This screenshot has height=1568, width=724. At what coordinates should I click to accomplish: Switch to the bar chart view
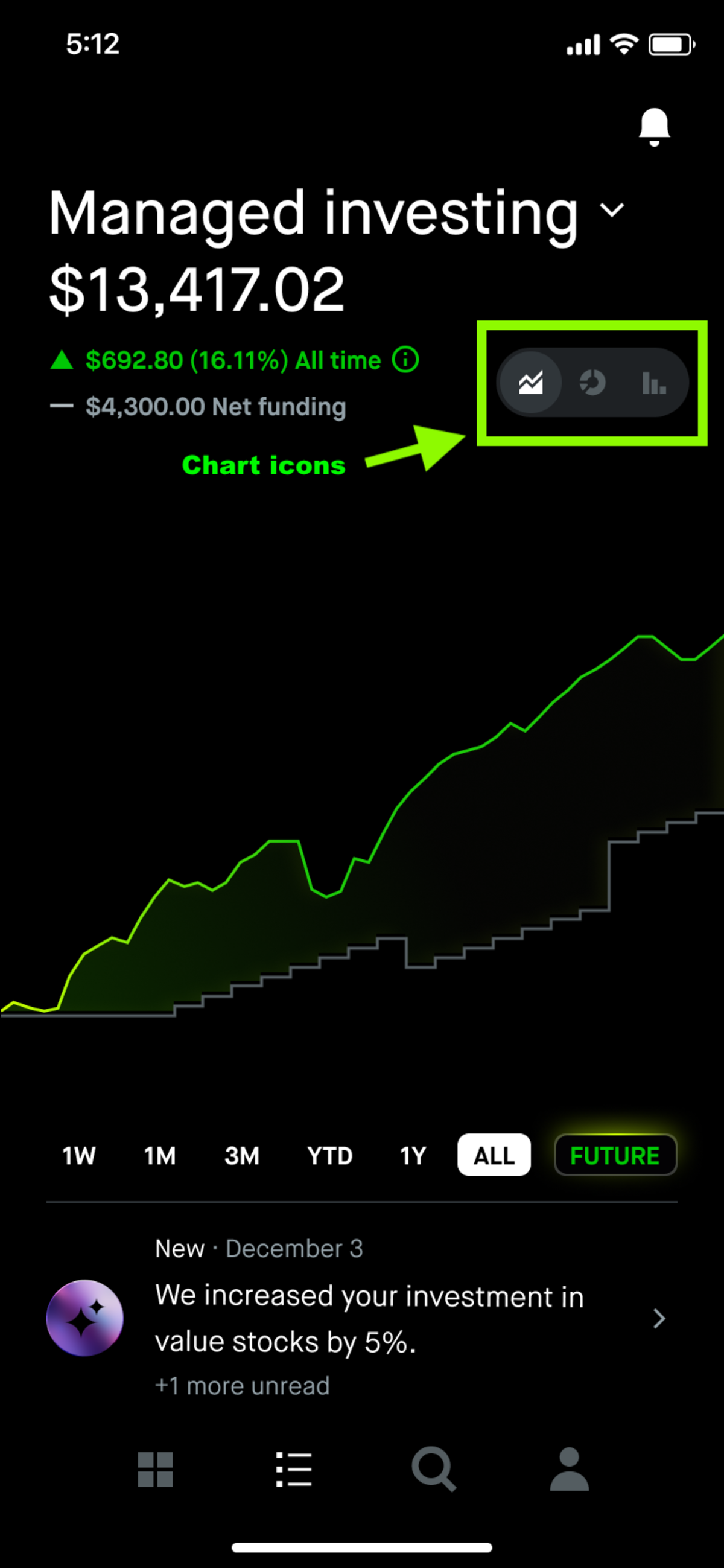coord(653,383)
